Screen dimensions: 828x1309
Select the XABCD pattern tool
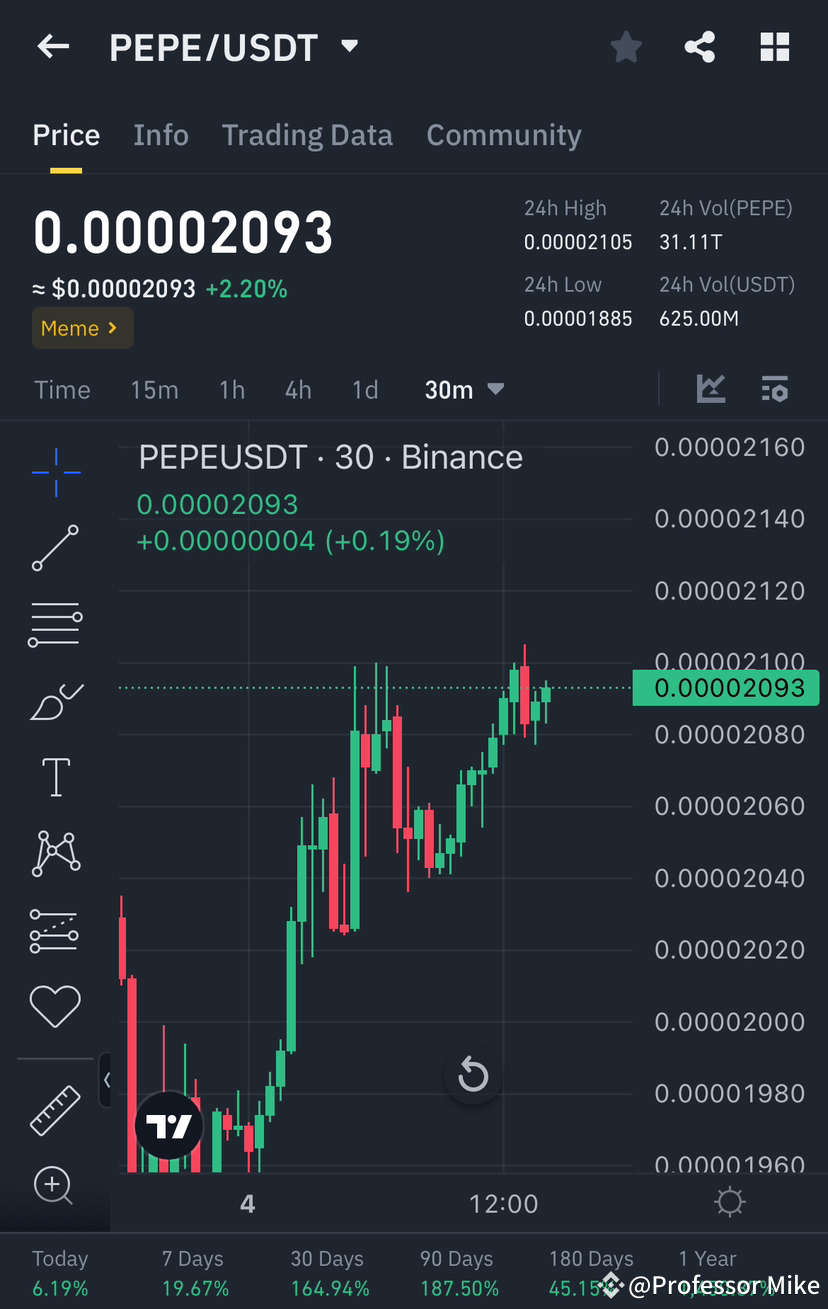[55, 853]
